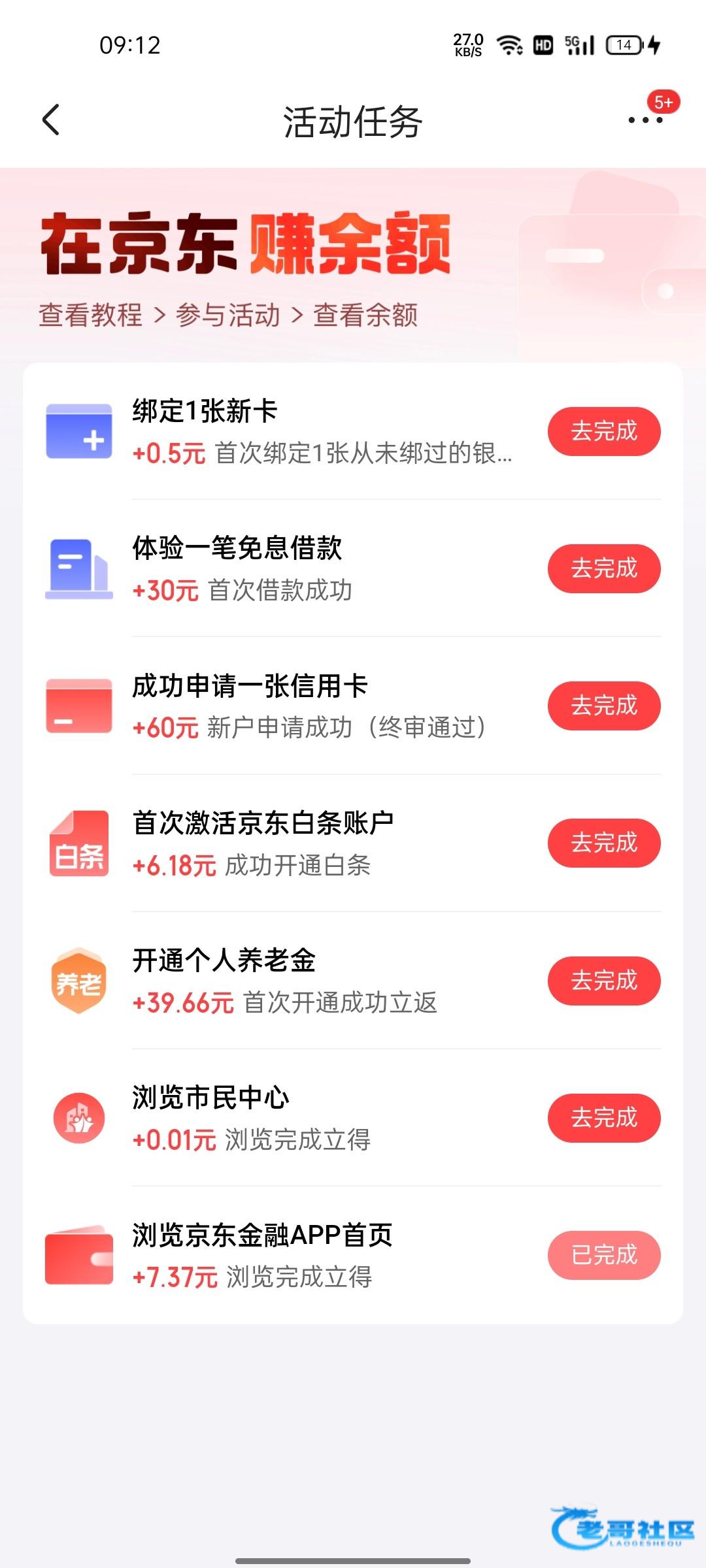706x1568 pixels.
Task: Open the 查看教程 step link
Action: tap(91, 315)
